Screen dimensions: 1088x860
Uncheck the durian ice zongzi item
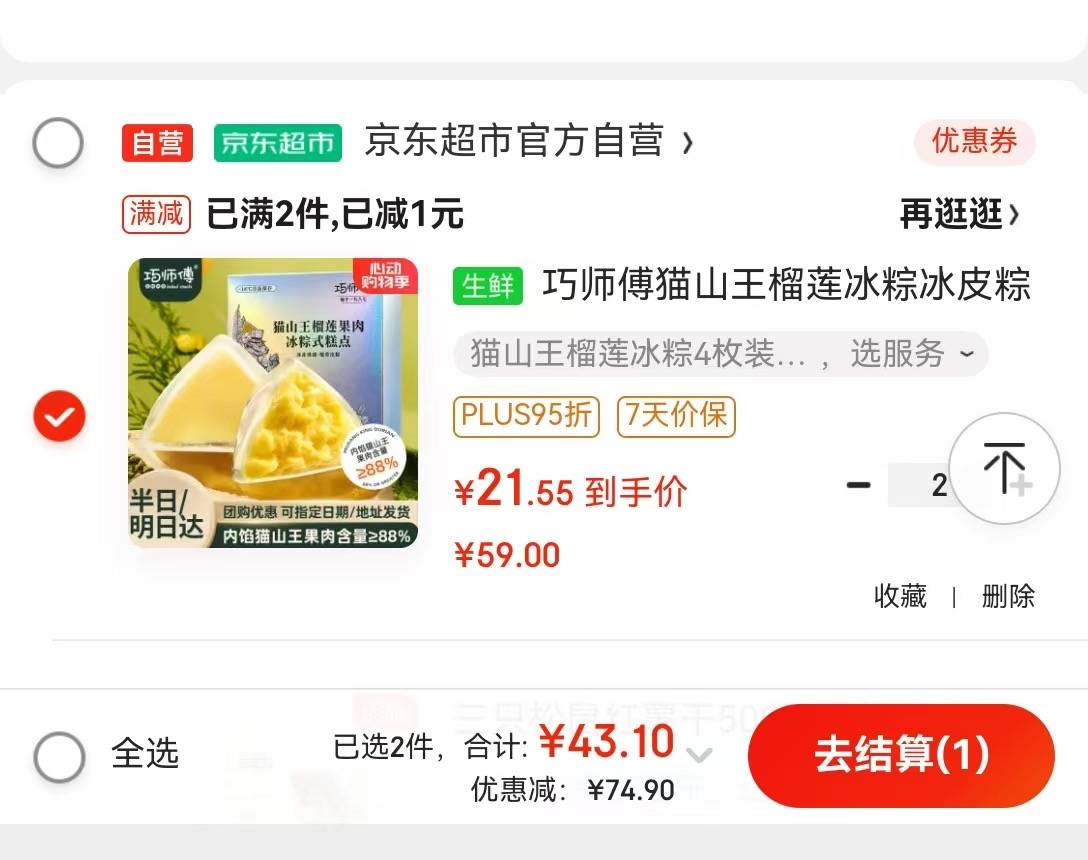click(x=59, y=417)
